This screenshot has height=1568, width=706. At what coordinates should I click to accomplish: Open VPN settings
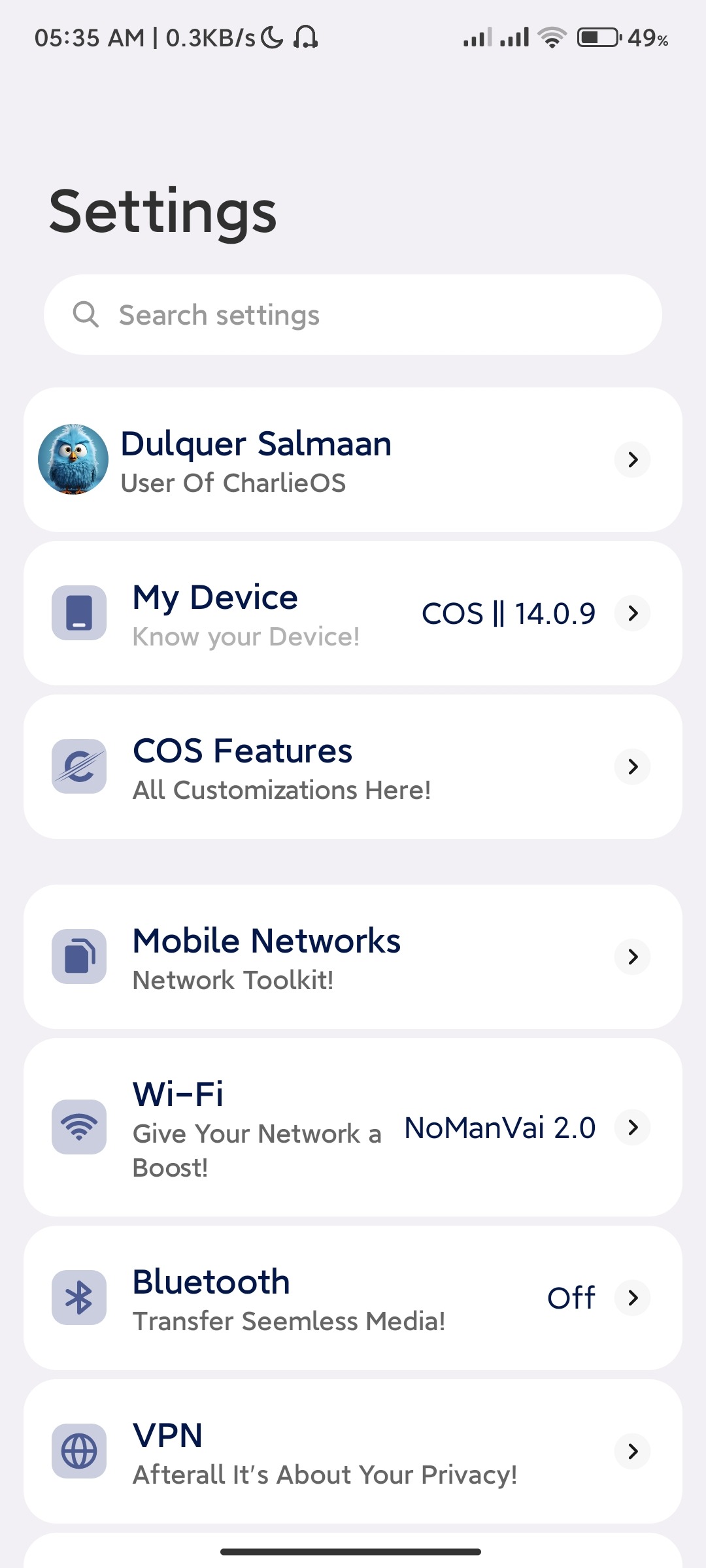tap(353, 1452)
